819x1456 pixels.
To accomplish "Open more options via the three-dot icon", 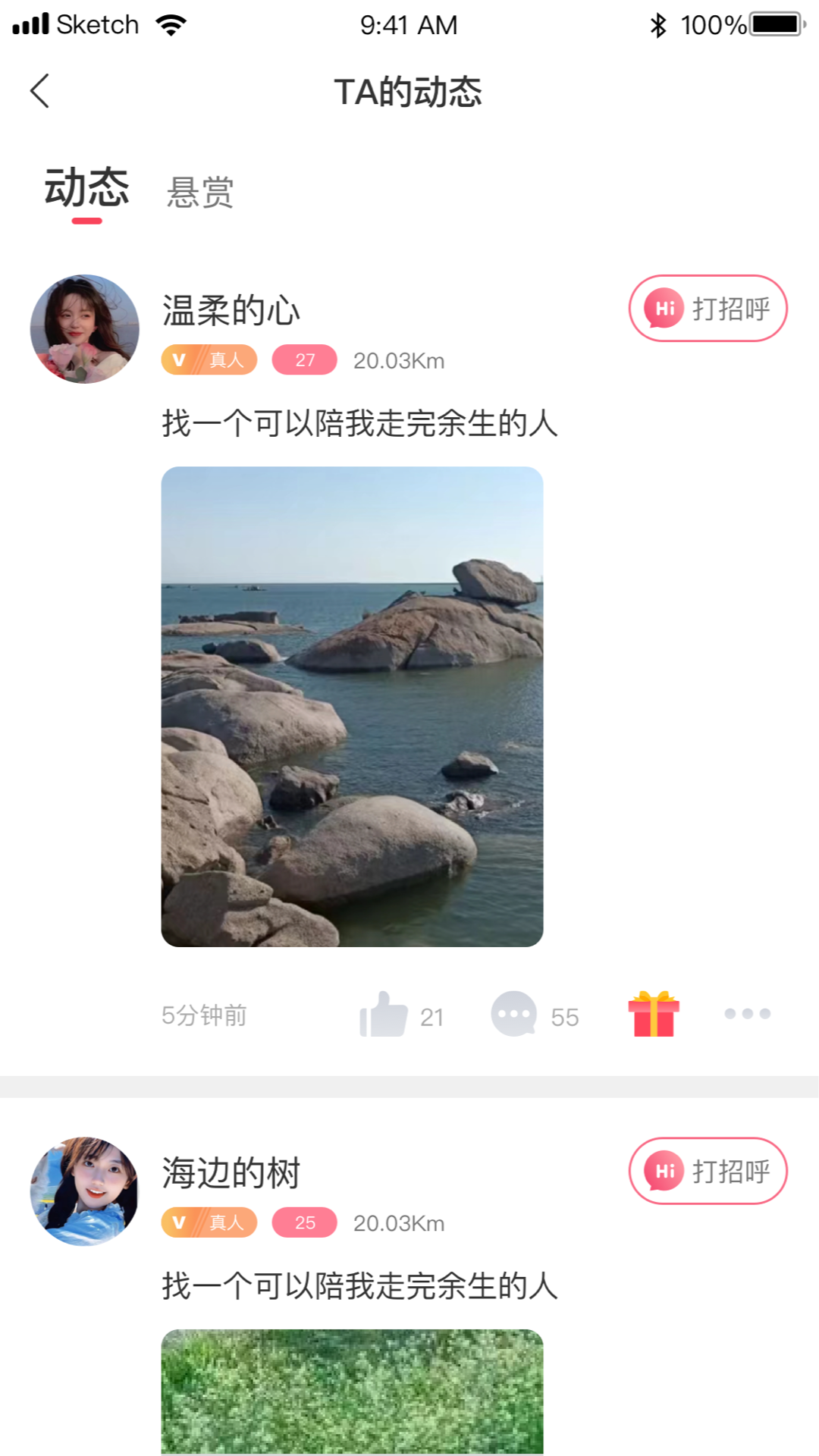I will click(748, 1014).
